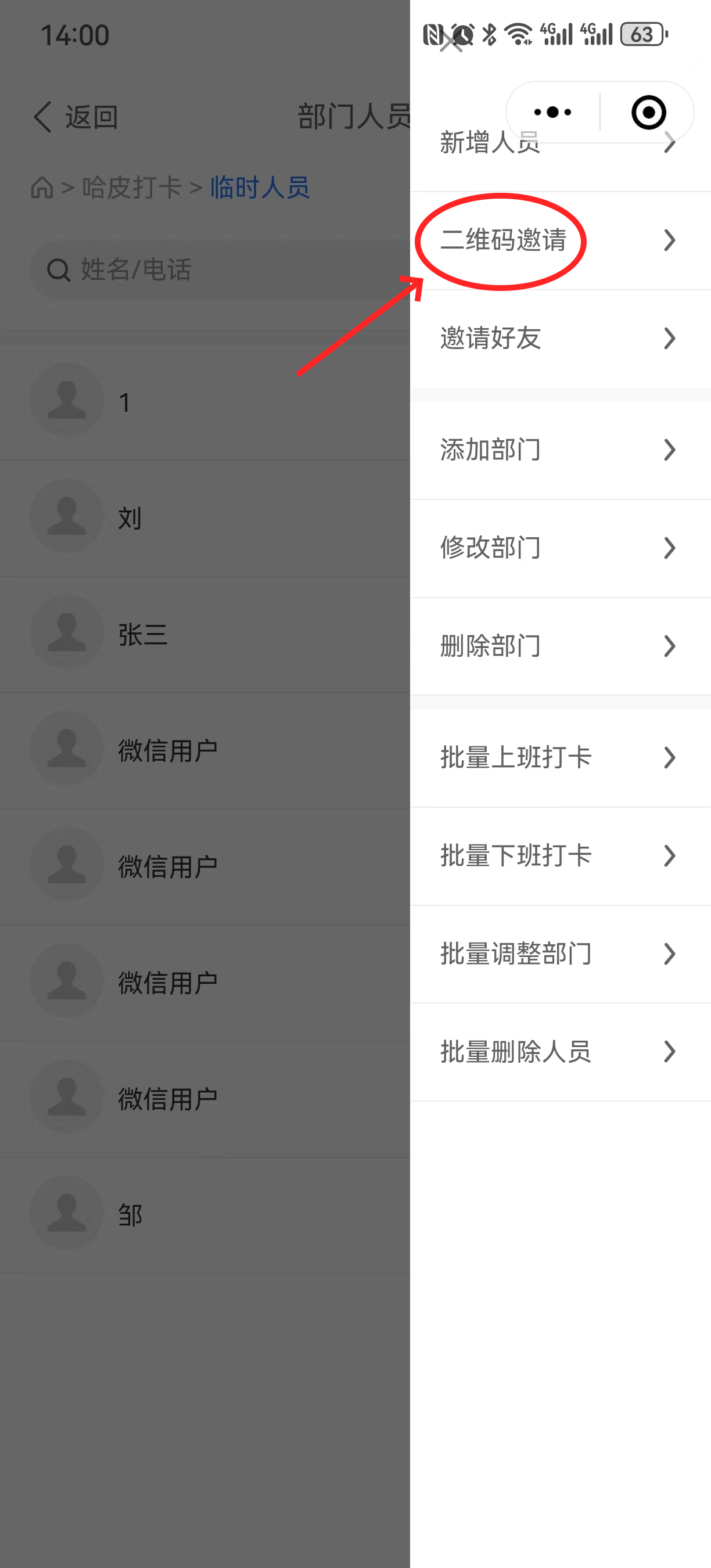Go back with the 返回 arrow
The height and width of the screenshot is (1568, 711).
coord(76,117)
